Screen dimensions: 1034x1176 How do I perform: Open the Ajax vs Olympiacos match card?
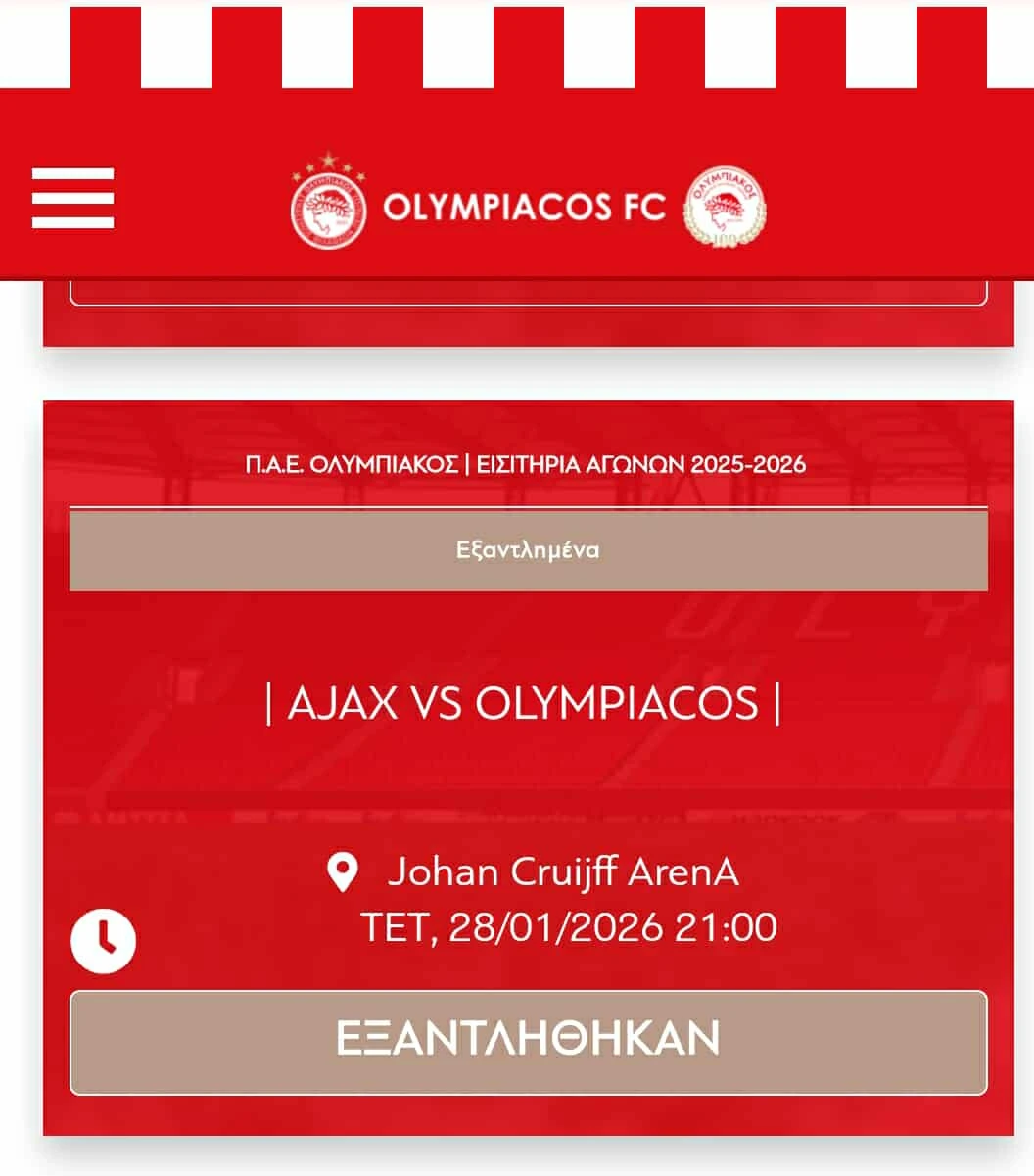coord(524,703)
